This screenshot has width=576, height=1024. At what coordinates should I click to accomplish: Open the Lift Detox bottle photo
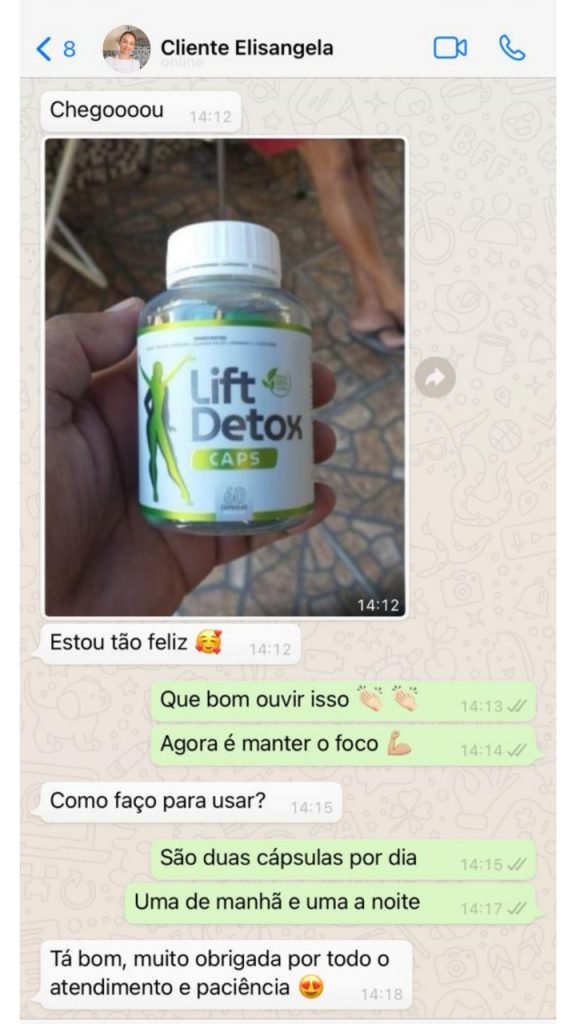tap(225, 377)
